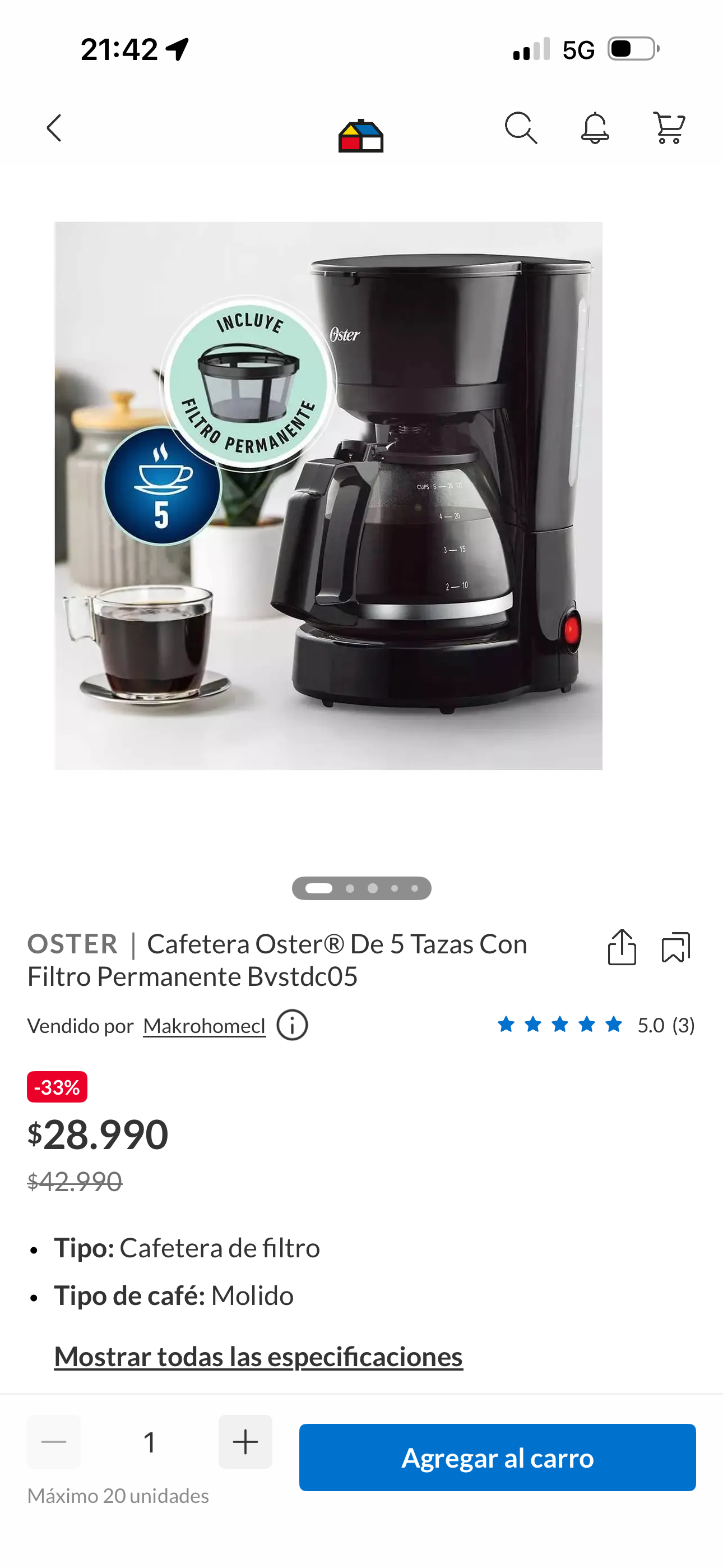Go back with the back arrow
Image resolution: width=723 pixels, height=1568 pixels.
coord(54,128)
